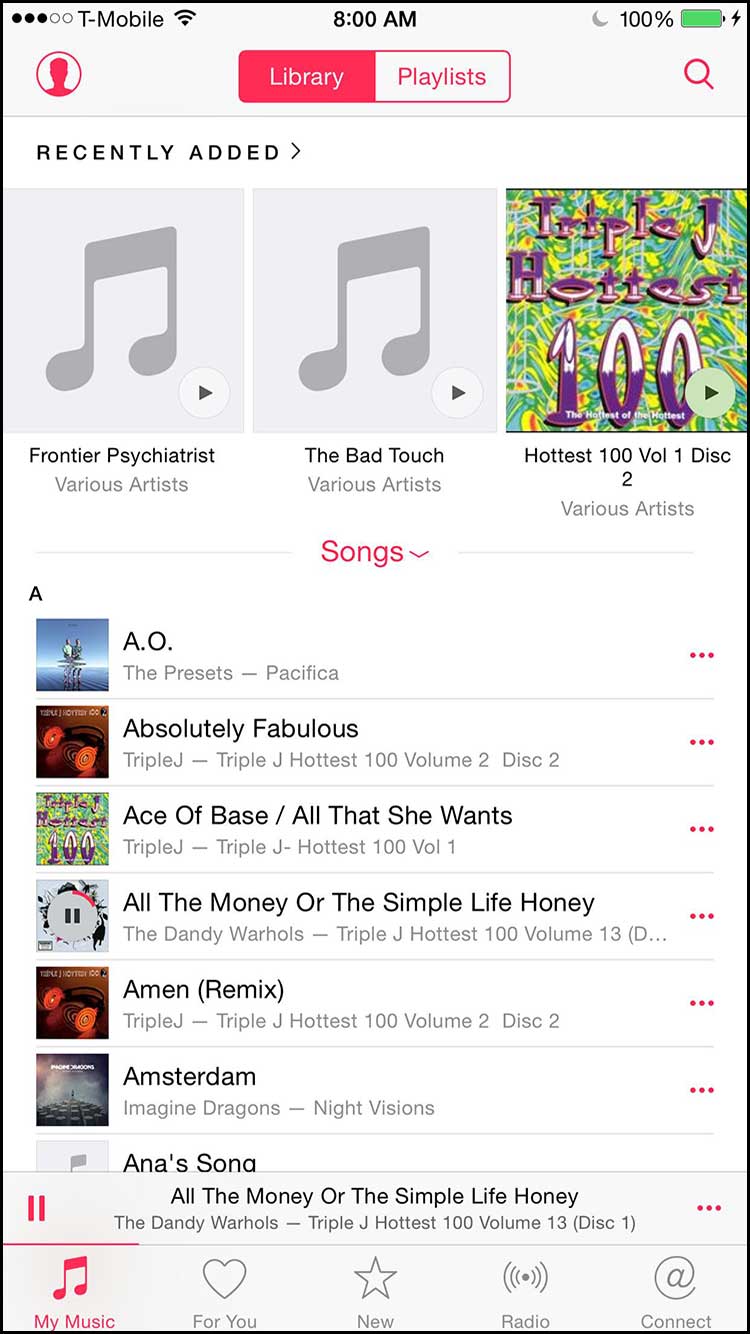
Task: Open the mini player's more options
Action: click(x=709, y=1208)
